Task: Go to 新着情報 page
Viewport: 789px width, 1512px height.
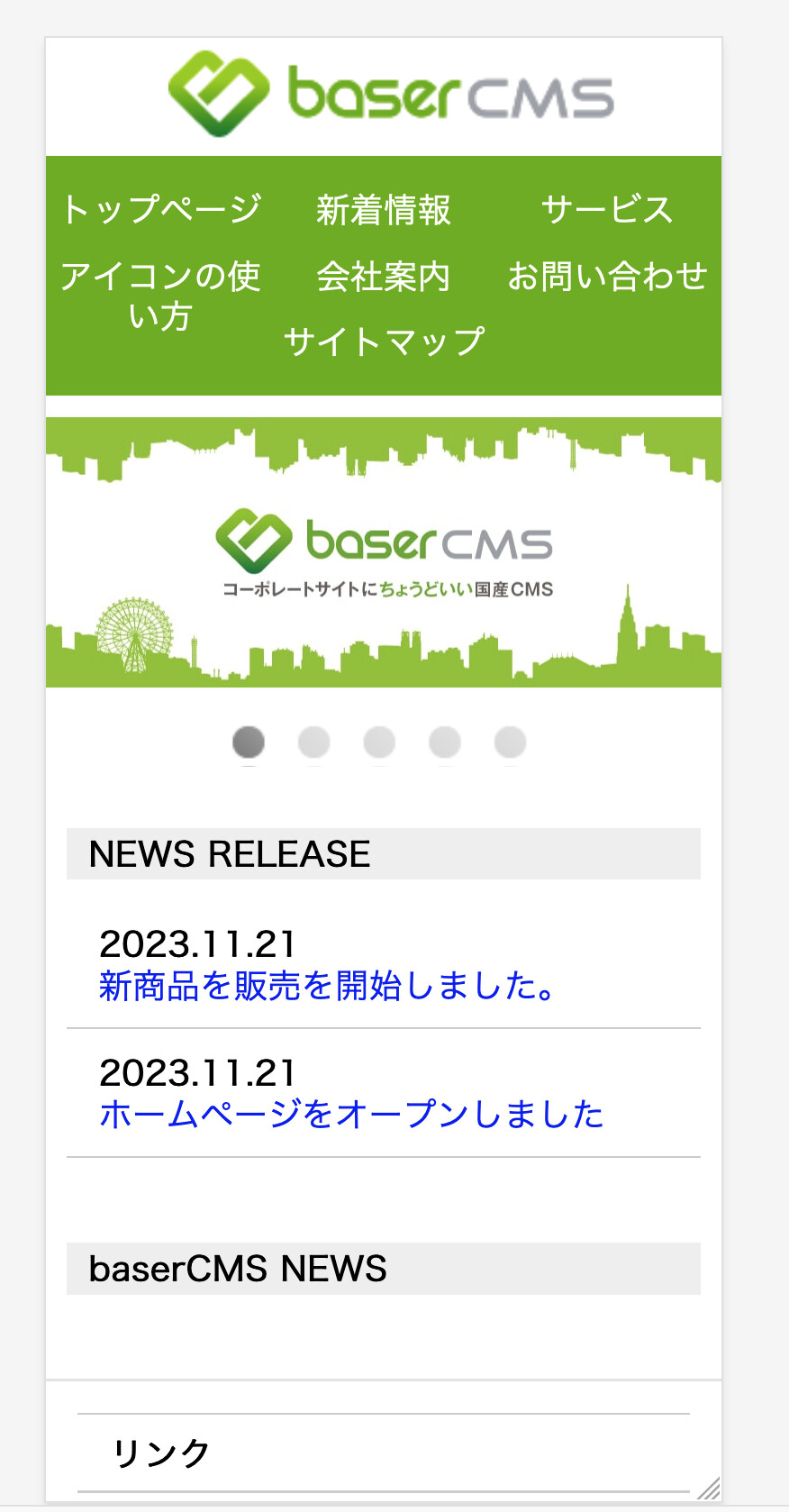Action: tap(384, 210)
